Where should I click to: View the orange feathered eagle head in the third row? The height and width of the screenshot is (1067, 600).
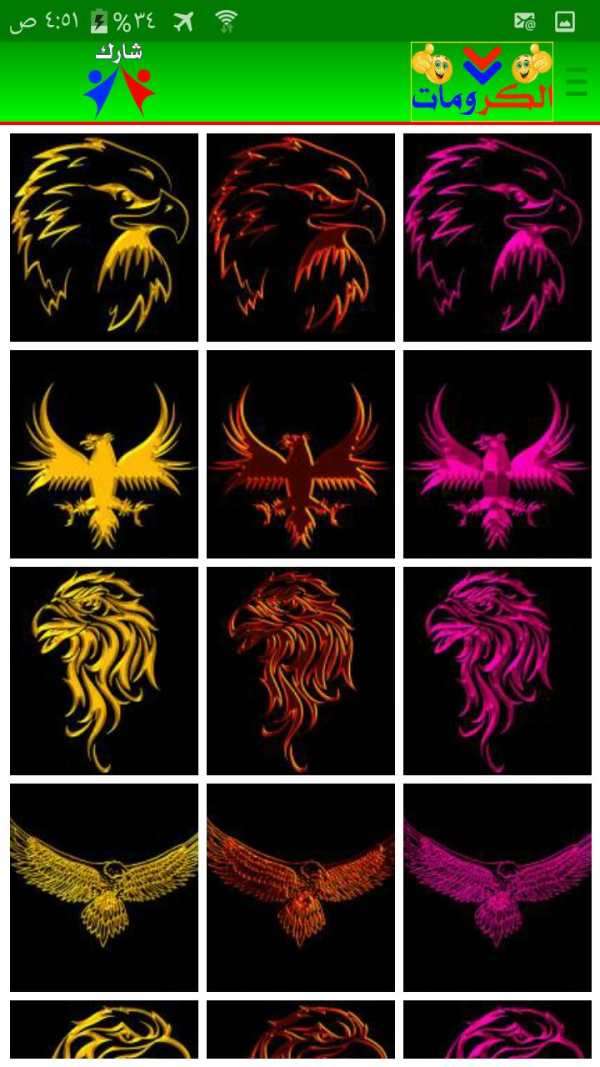click(301, 671)
